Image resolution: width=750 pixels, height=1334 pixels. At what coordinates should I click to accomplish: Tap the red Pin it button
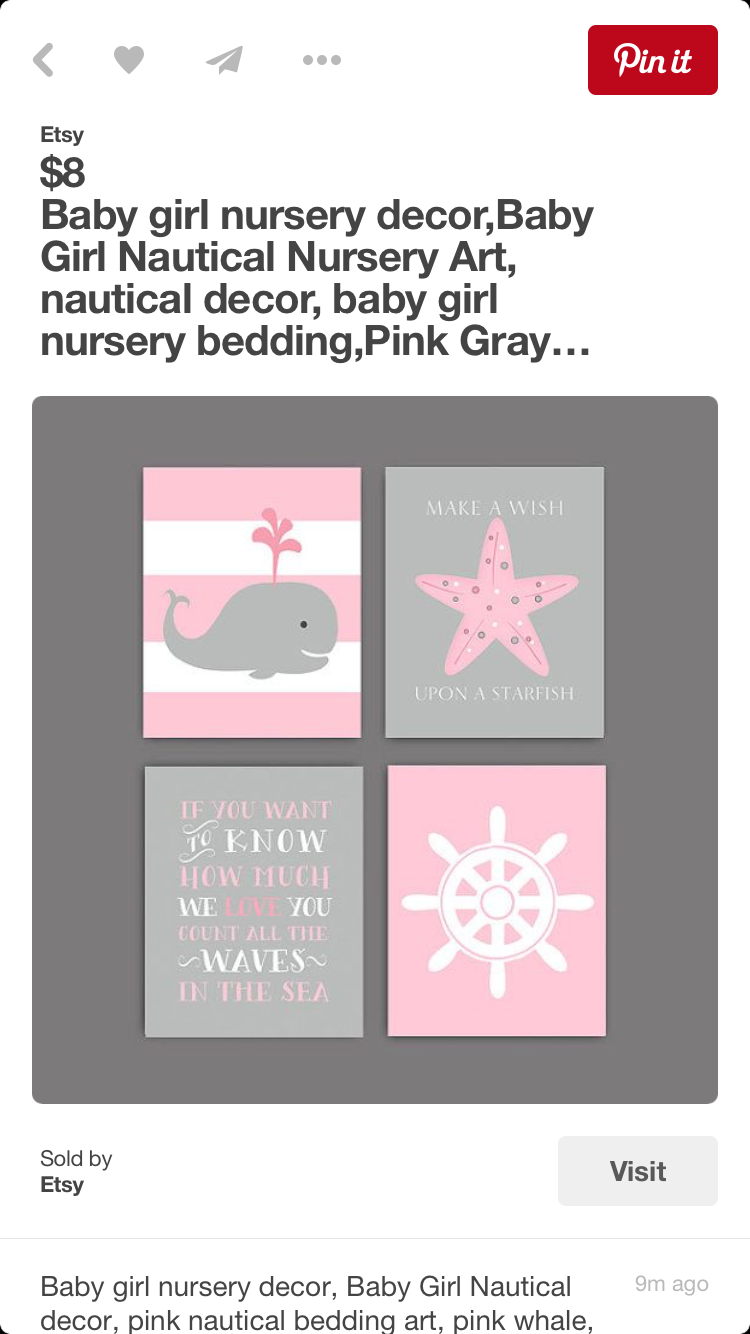pos(653,60)
